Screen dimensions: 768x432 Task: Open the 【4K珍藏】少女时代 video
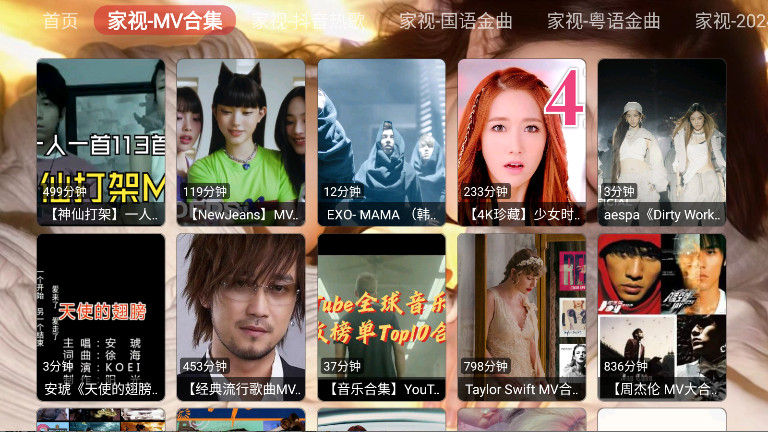point(522,142)
